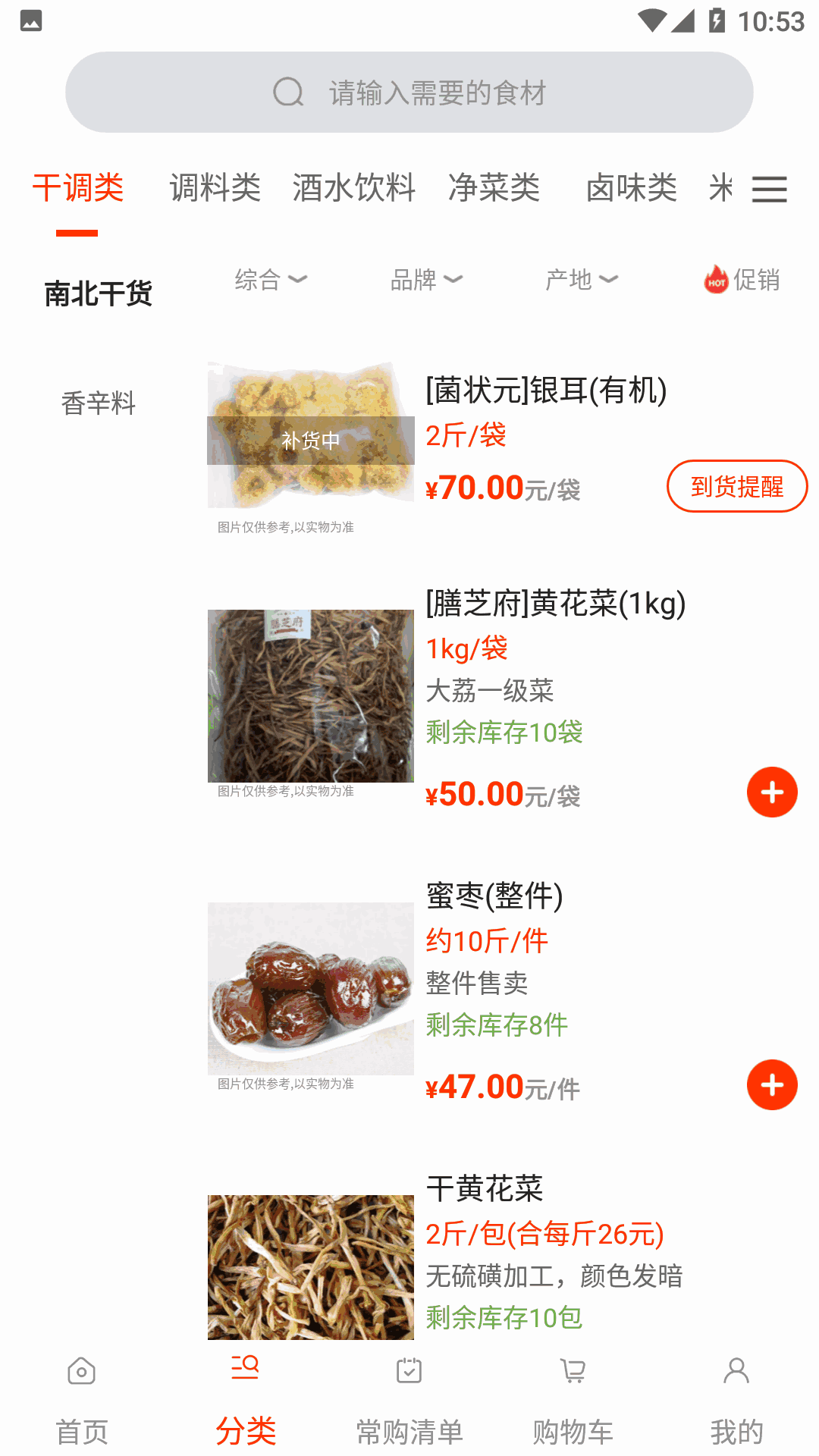Tap 到货提醒 for 银耳(有机)
The image size is (819, 1456).
pos(736,486)
